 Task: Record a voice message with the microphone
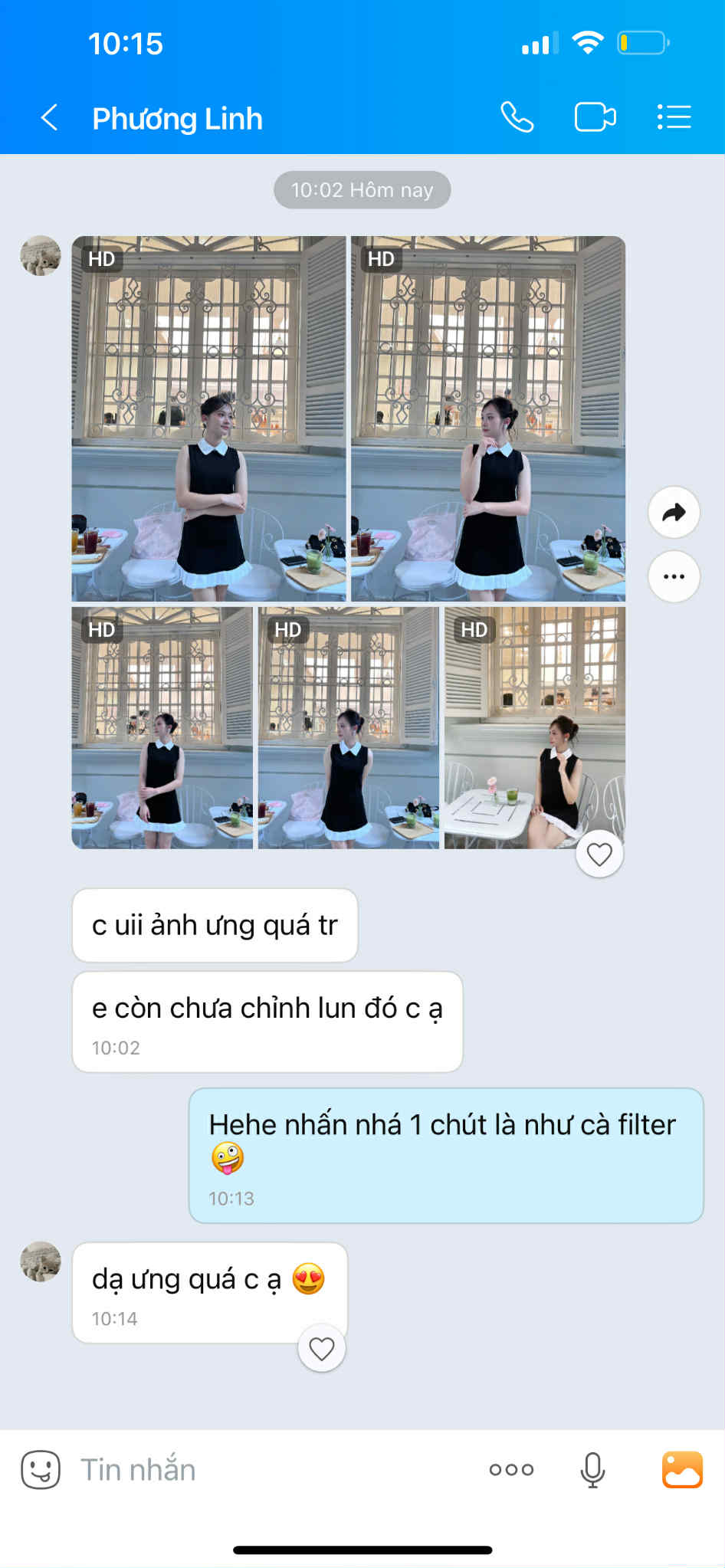tap(592, 1470)
